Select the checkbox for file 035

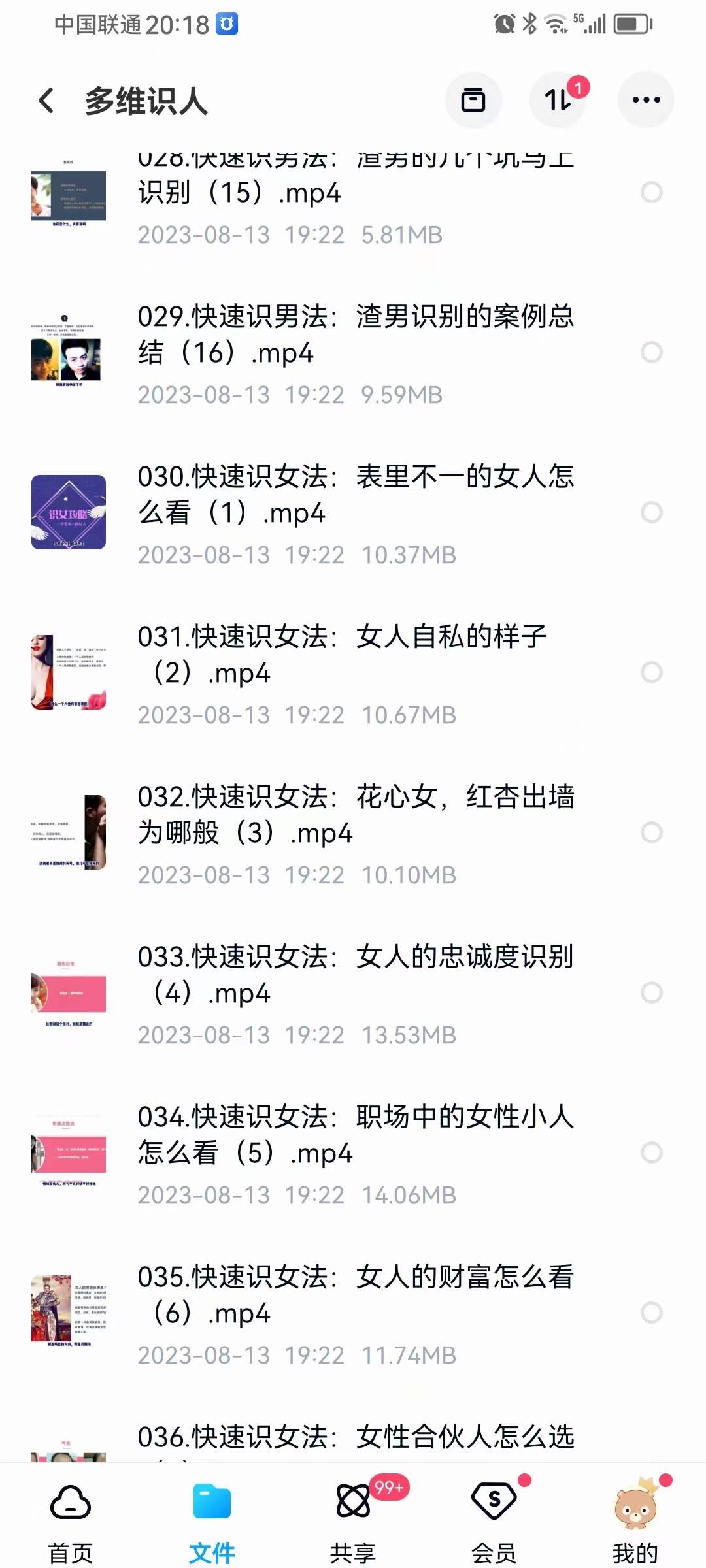tap(650, 1310)
